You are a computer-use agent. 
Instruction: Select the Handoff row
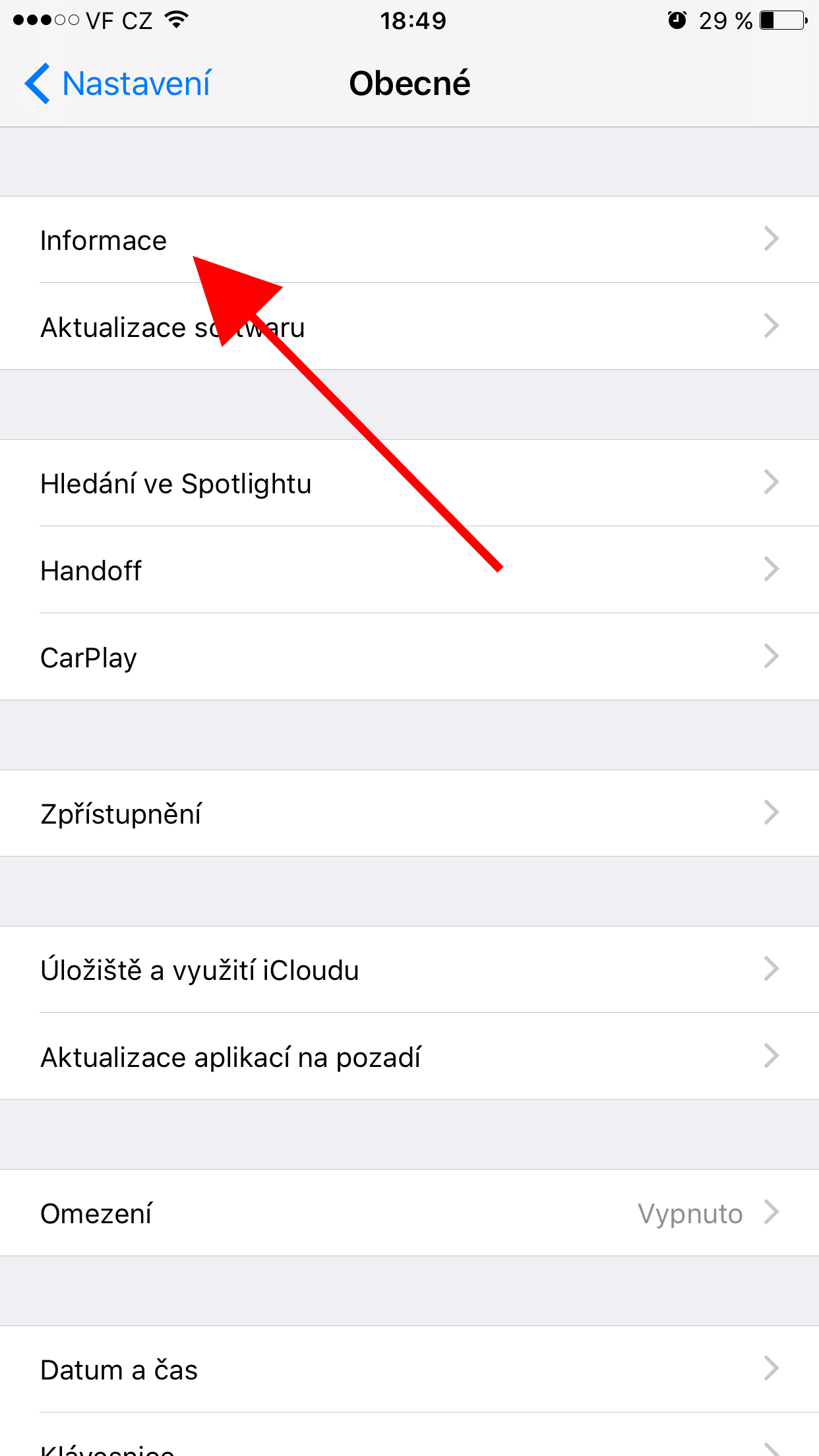pos(91,570)
